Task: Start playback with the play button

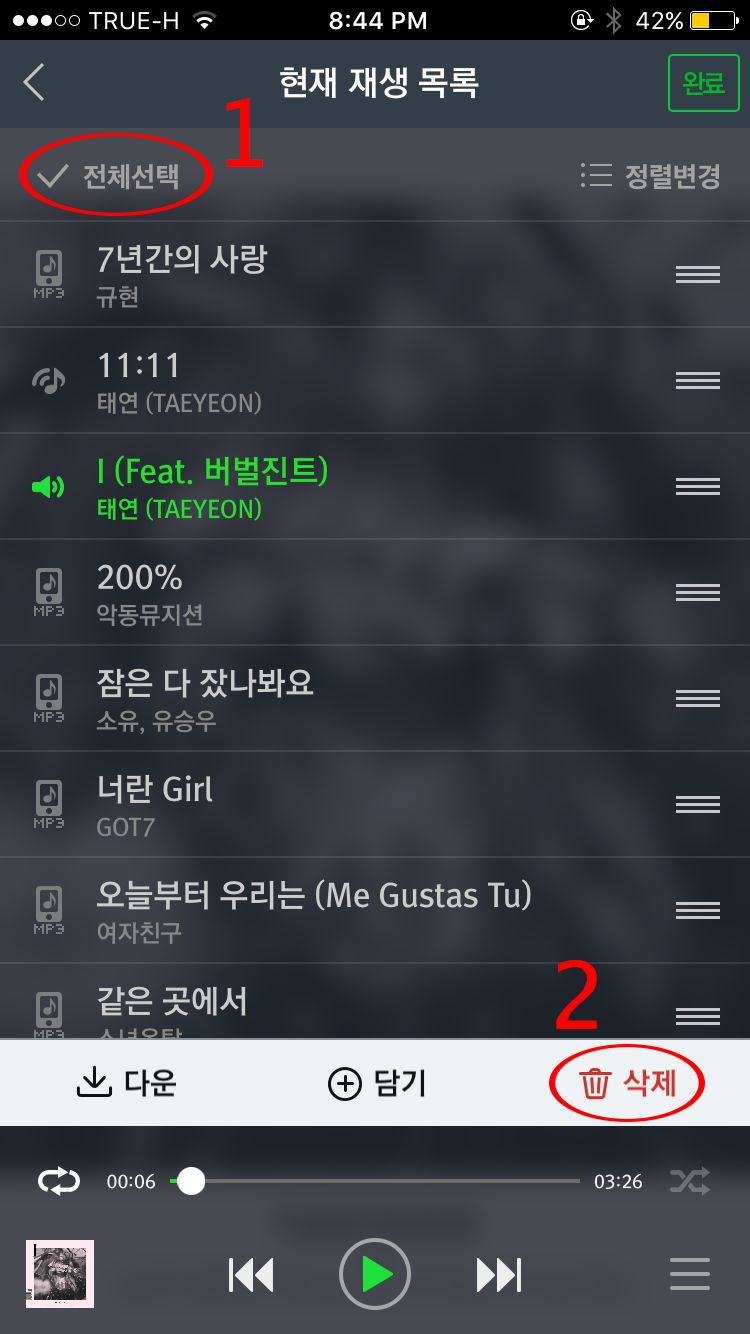Action: coord(375,1275)
